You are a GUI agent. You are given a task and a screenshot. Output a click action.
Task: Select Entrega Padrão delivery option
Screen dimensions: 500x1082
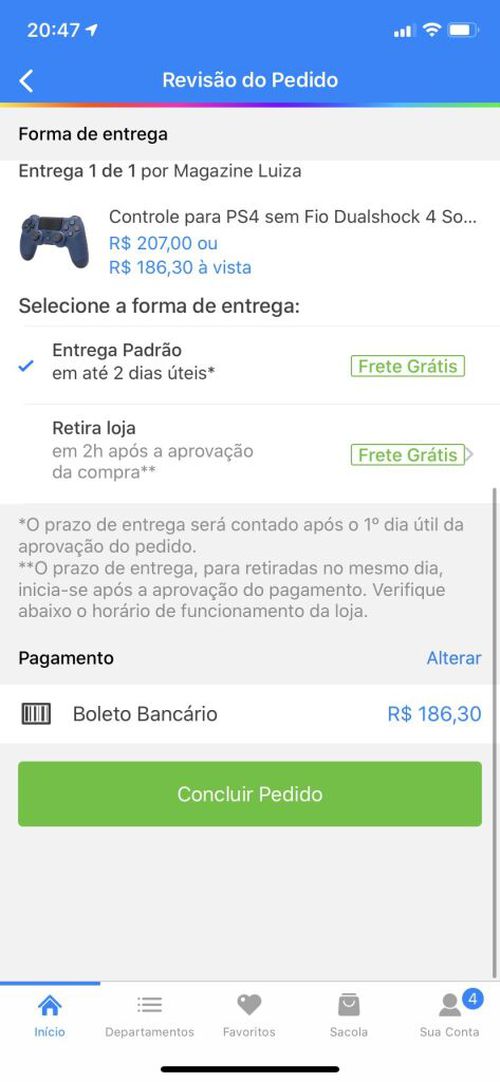pyautogui.click(x=250, y=363)
